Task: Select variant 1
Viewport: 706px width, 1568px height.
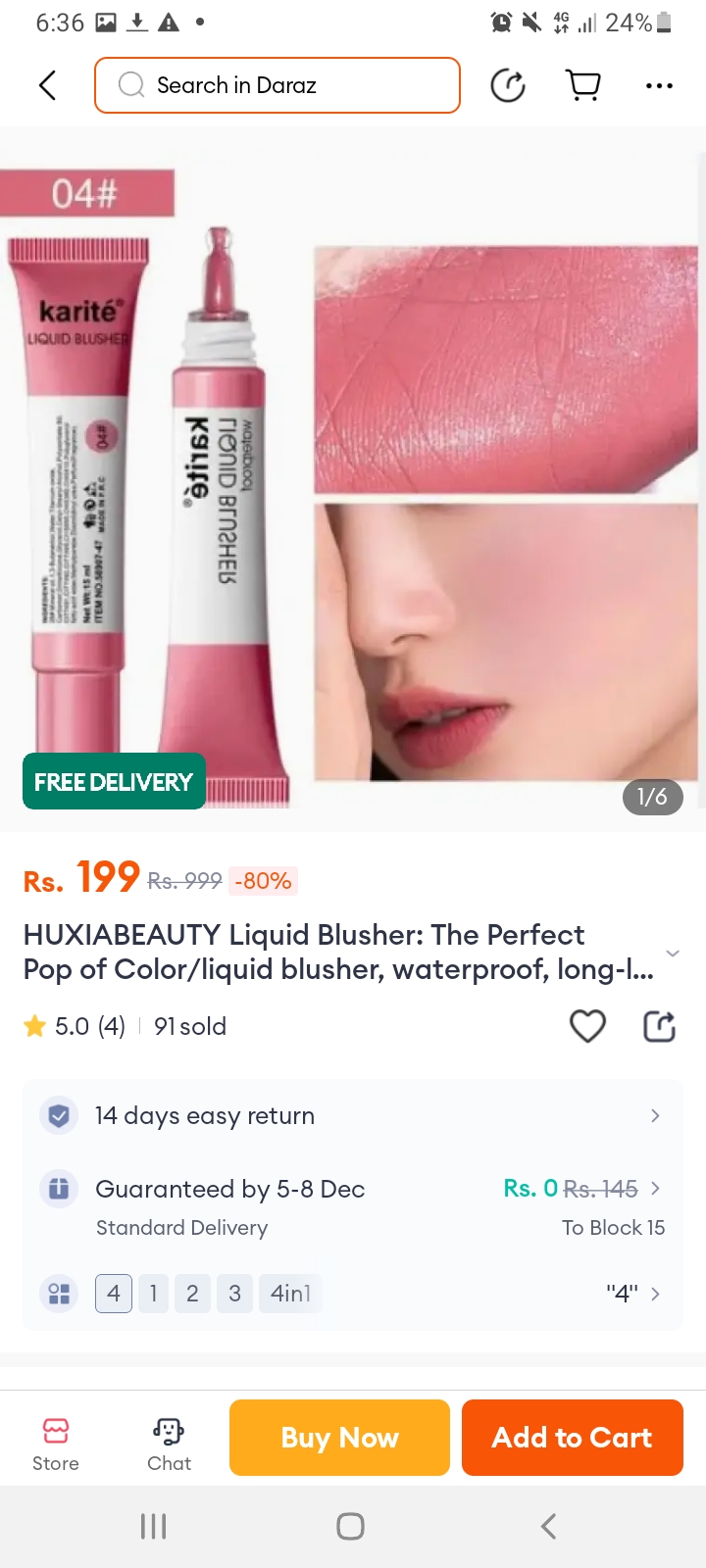Action: click(153, 1294)
